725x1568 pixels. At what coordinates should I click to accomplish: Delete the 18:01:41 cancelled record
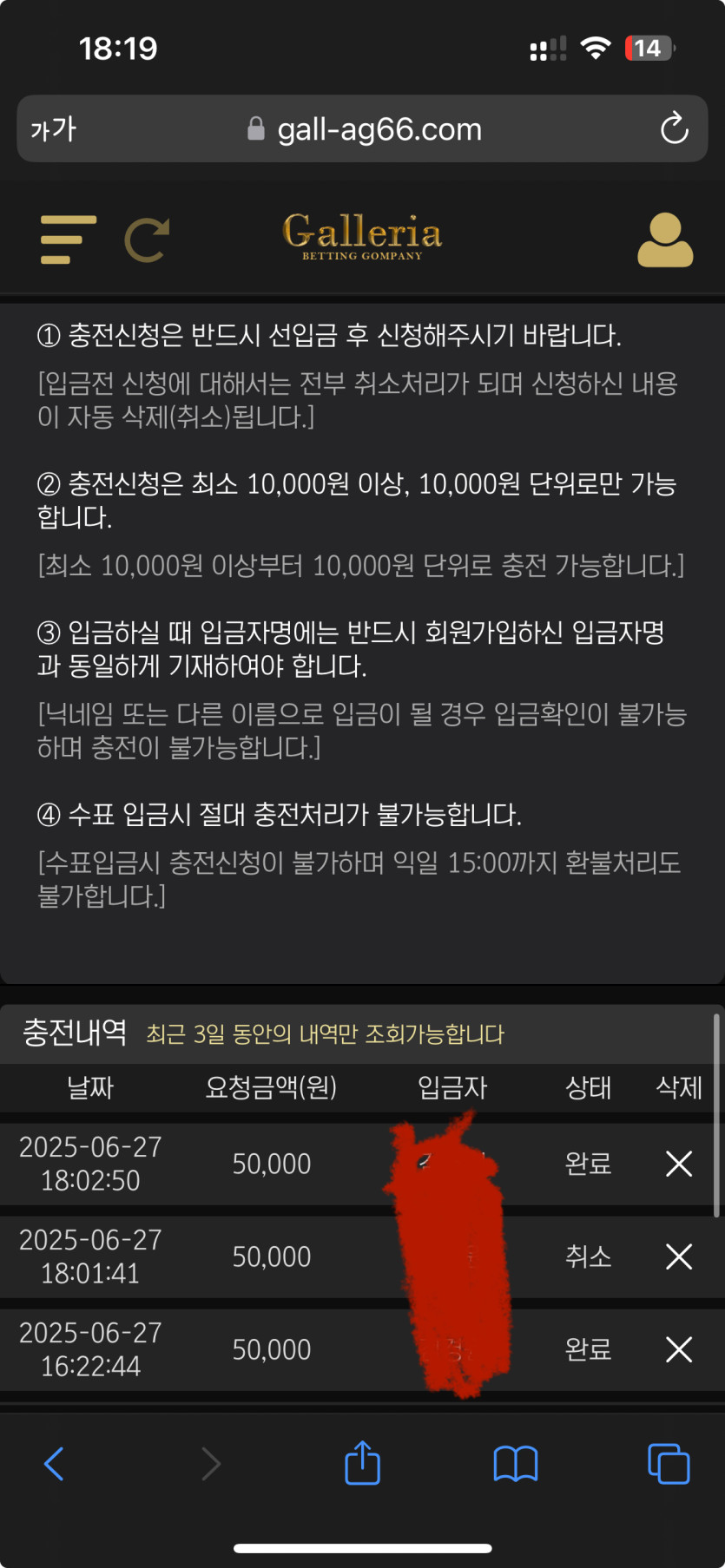pos(678,1256)
